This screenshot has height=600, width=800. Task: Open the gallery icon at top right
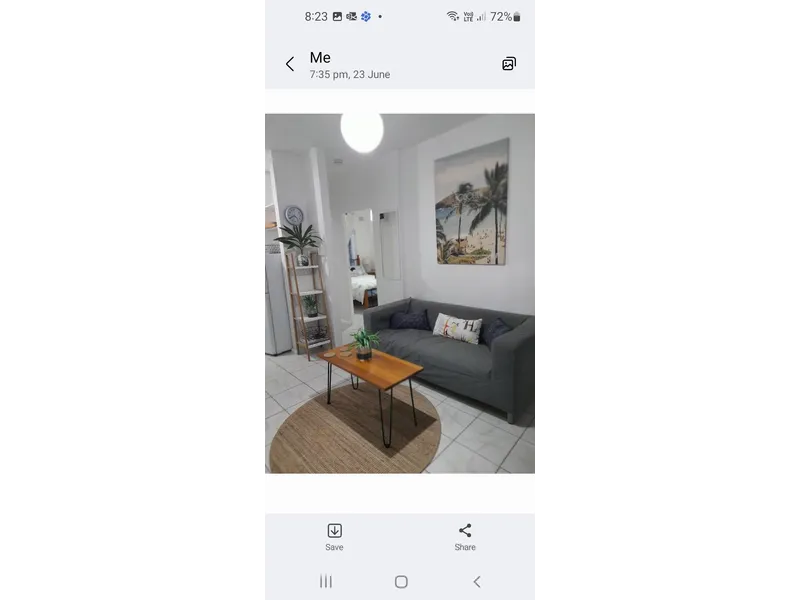(509, 64)
